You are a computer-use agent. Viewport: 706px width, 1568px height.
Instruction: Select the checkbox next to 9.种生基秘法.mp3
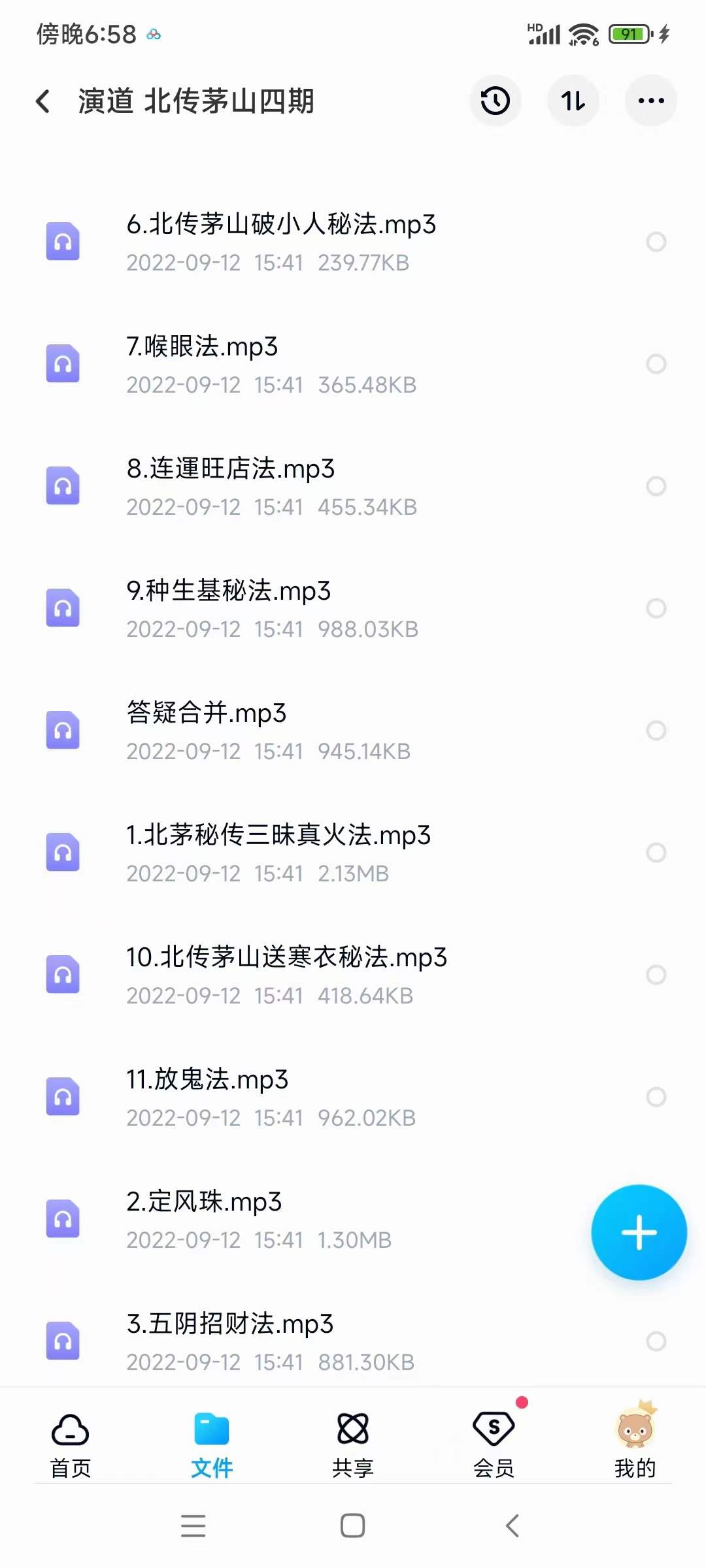(656, 608)
